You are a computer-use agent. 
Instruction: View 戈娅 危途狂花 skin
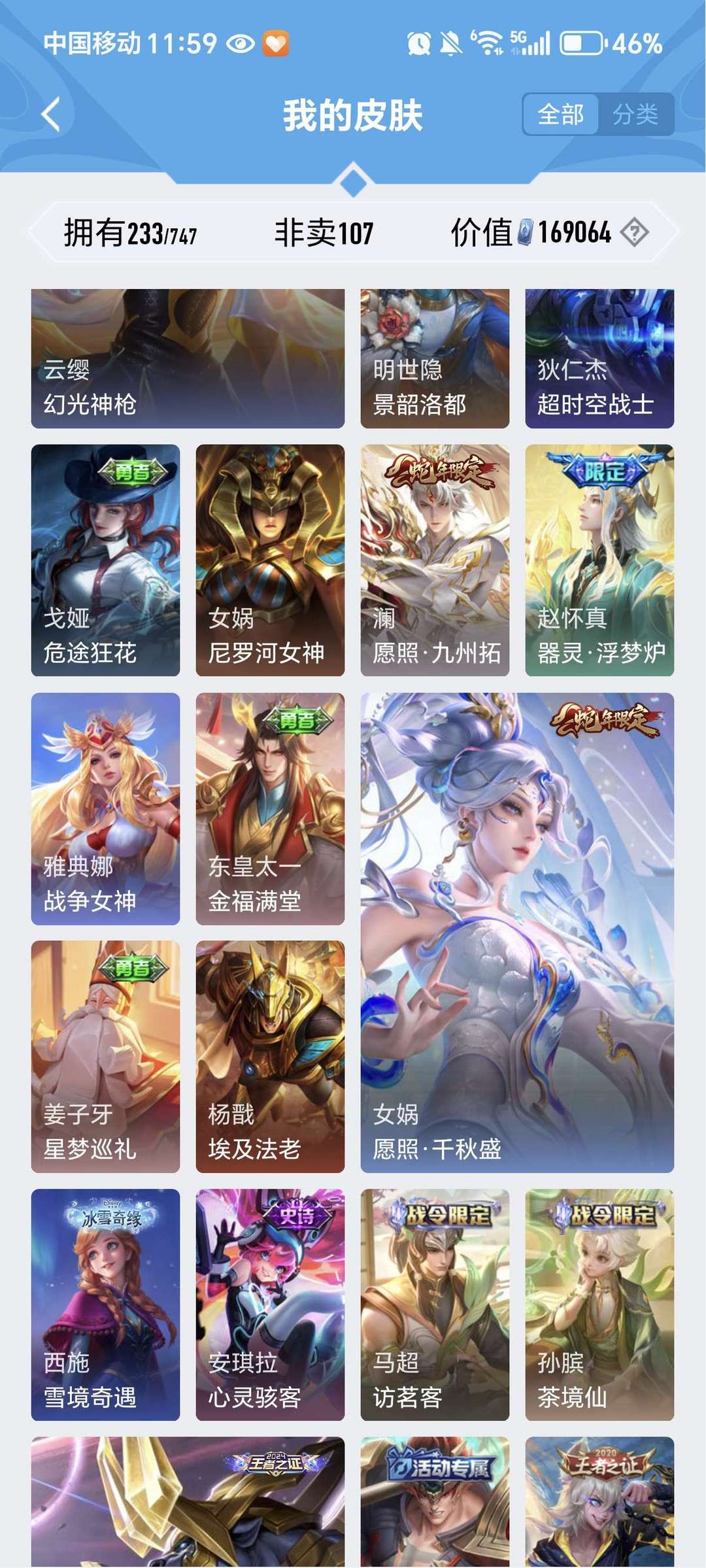pyautogui.click(x=105, y=560)
